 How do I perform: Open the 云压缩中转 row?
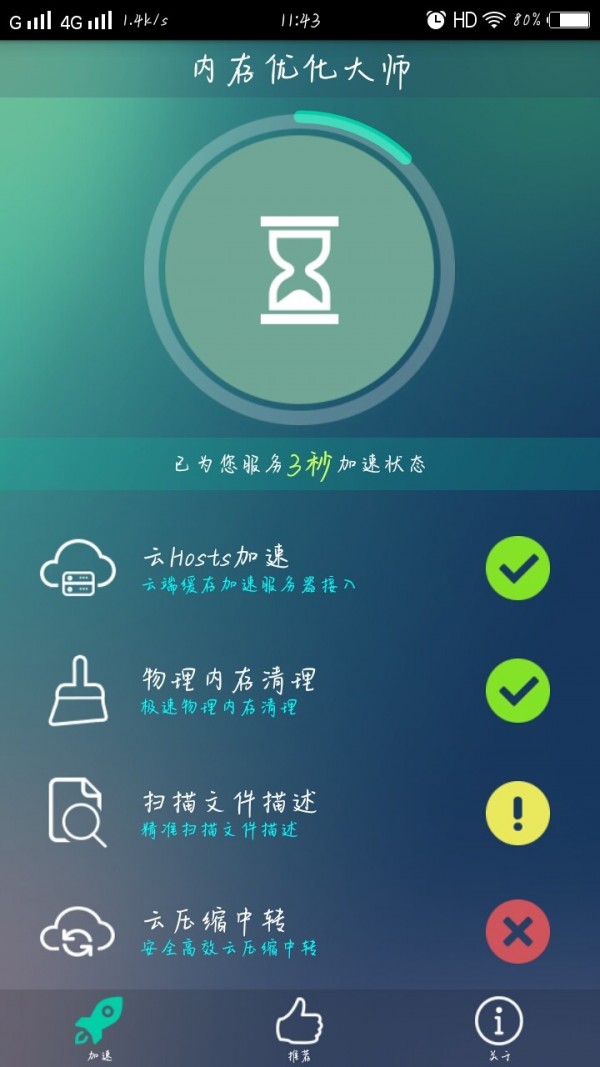tap(300, 932)
